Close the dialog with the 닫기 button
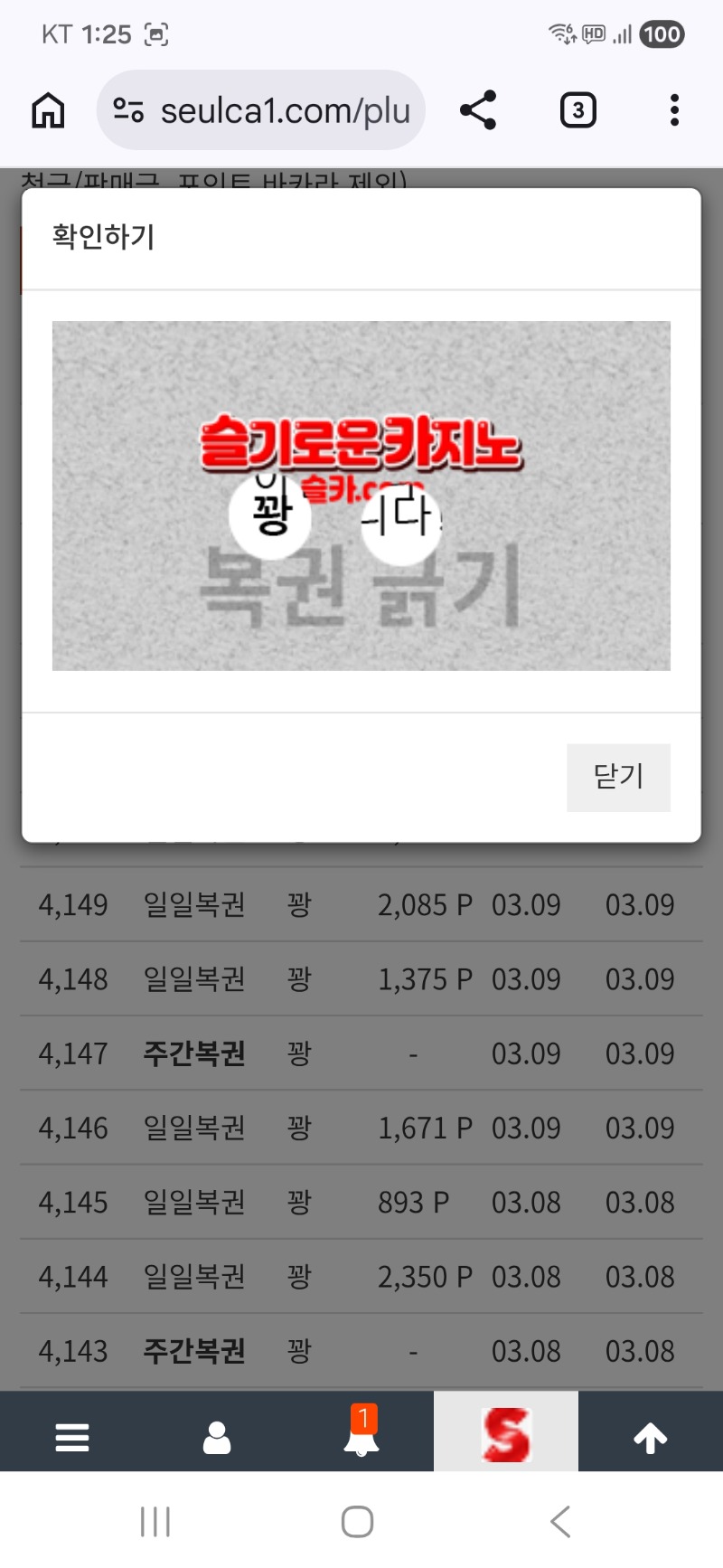Viewport: 723px width, 1568px height. click(x=618, y=777)
